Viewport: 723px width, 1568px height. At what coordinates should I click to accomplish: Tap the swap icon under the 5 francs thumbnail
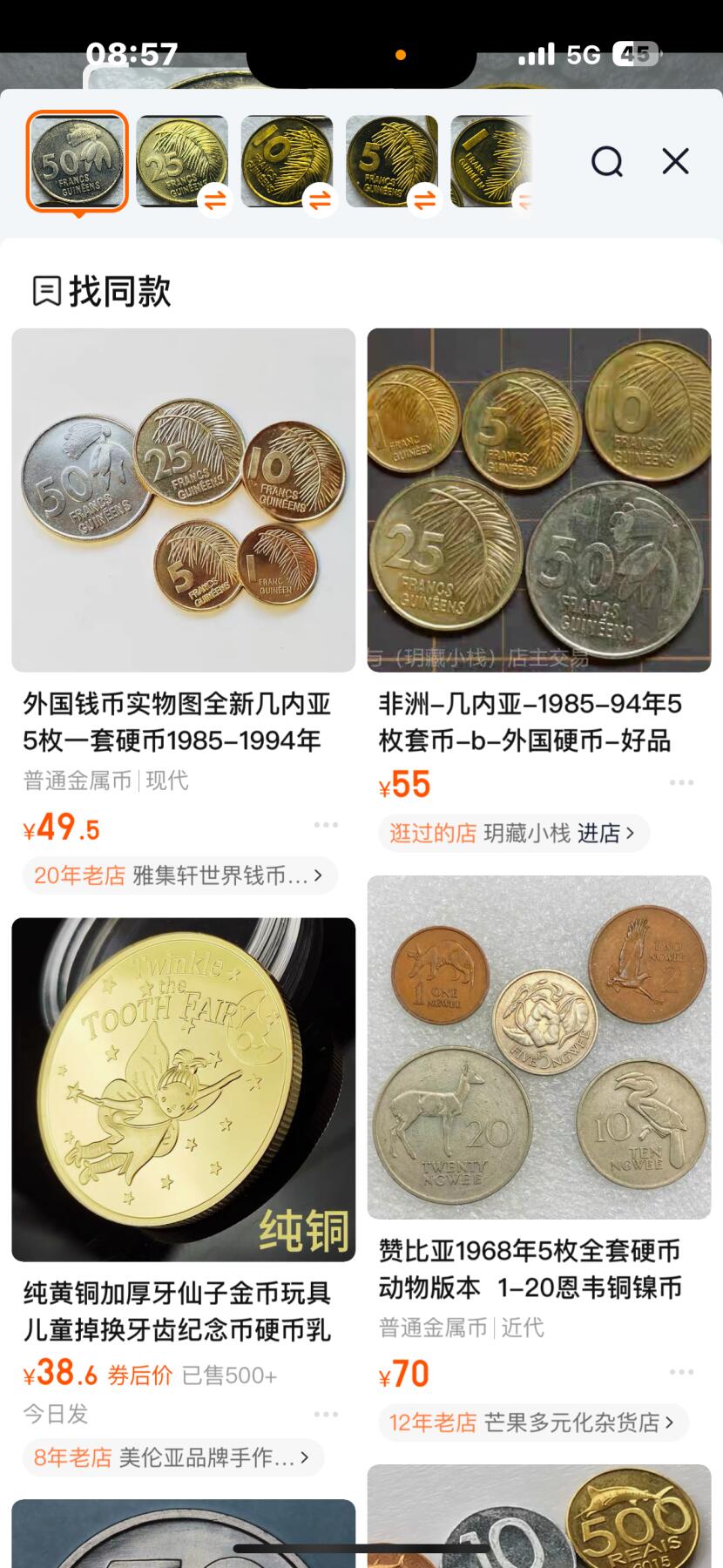tap(426, 200)
